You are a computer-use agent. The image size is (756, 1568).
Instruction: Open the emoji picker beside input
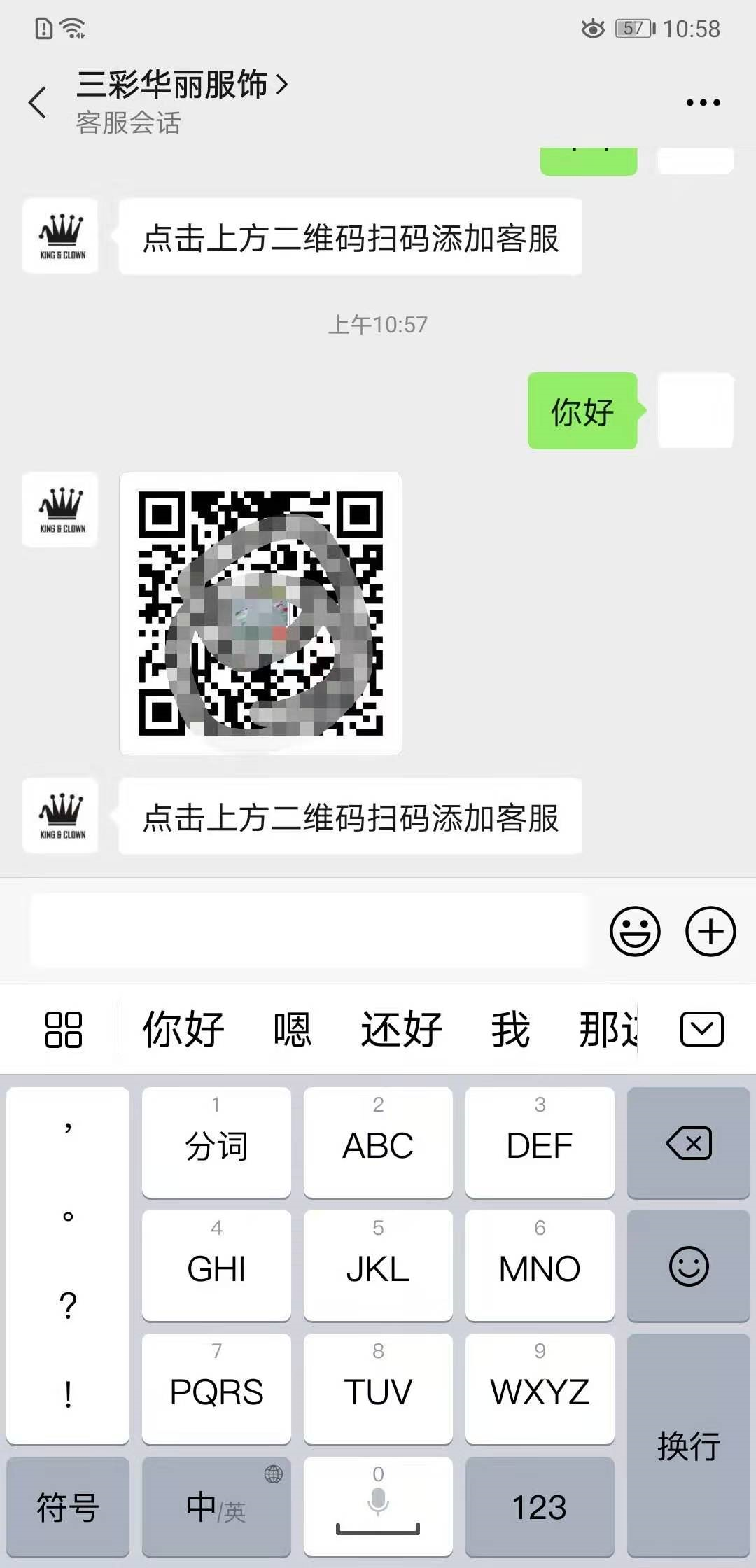[635, 931]
